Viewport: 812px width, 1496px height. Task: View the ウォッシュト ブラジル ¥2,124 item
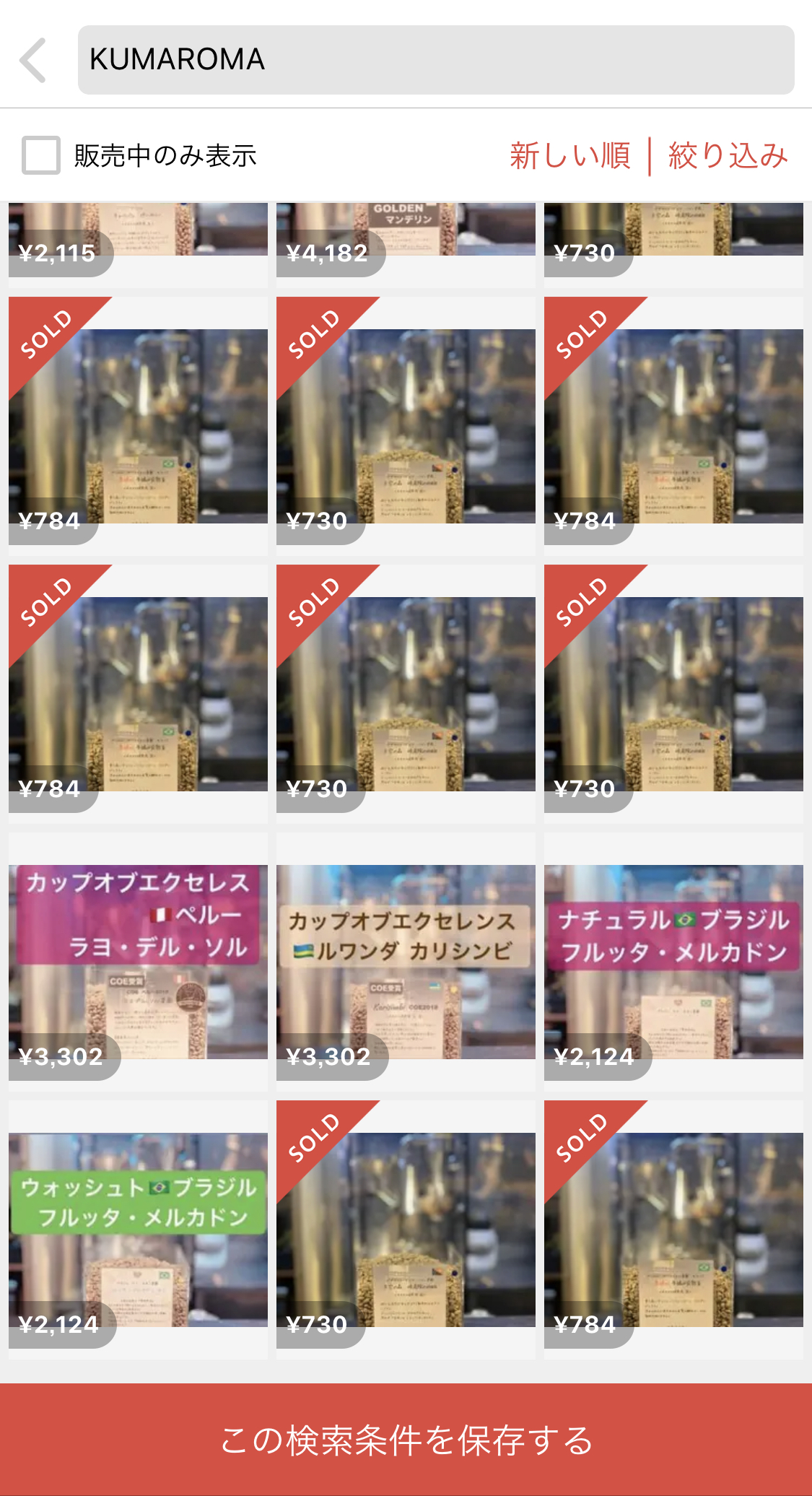tap(138, 1230)
